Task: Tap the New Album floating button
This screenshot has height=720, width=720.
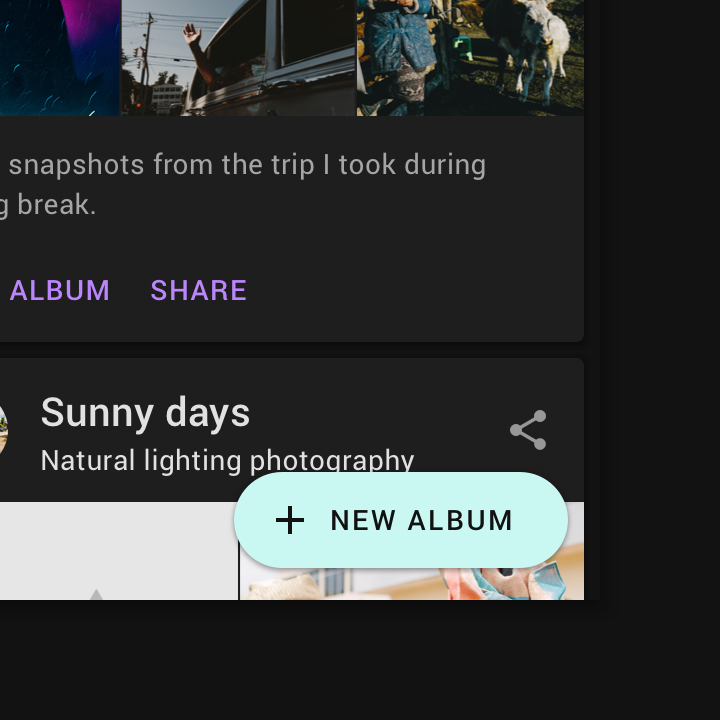Action: pyautogui.click(x=401, y=520)
